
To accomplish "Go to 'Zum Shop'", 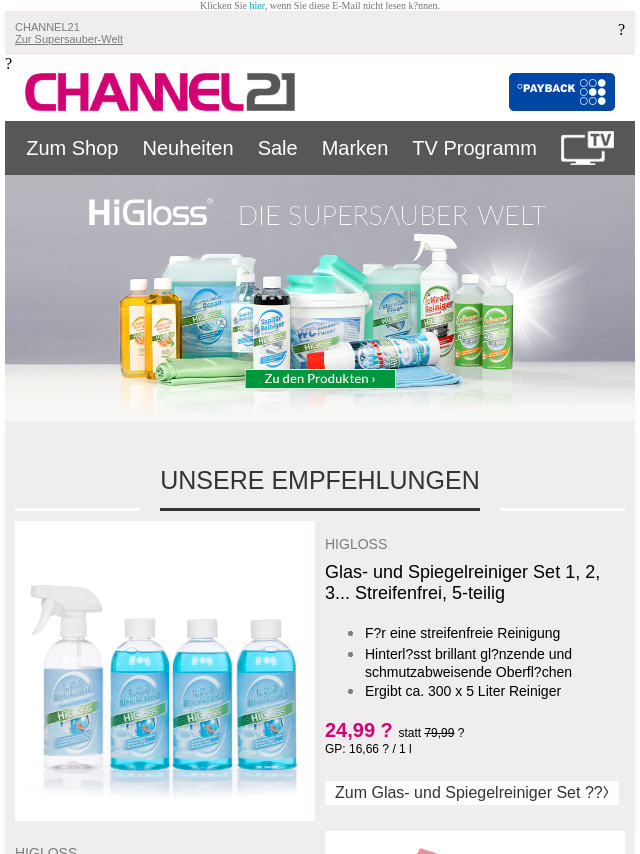I will click(72, 148).
